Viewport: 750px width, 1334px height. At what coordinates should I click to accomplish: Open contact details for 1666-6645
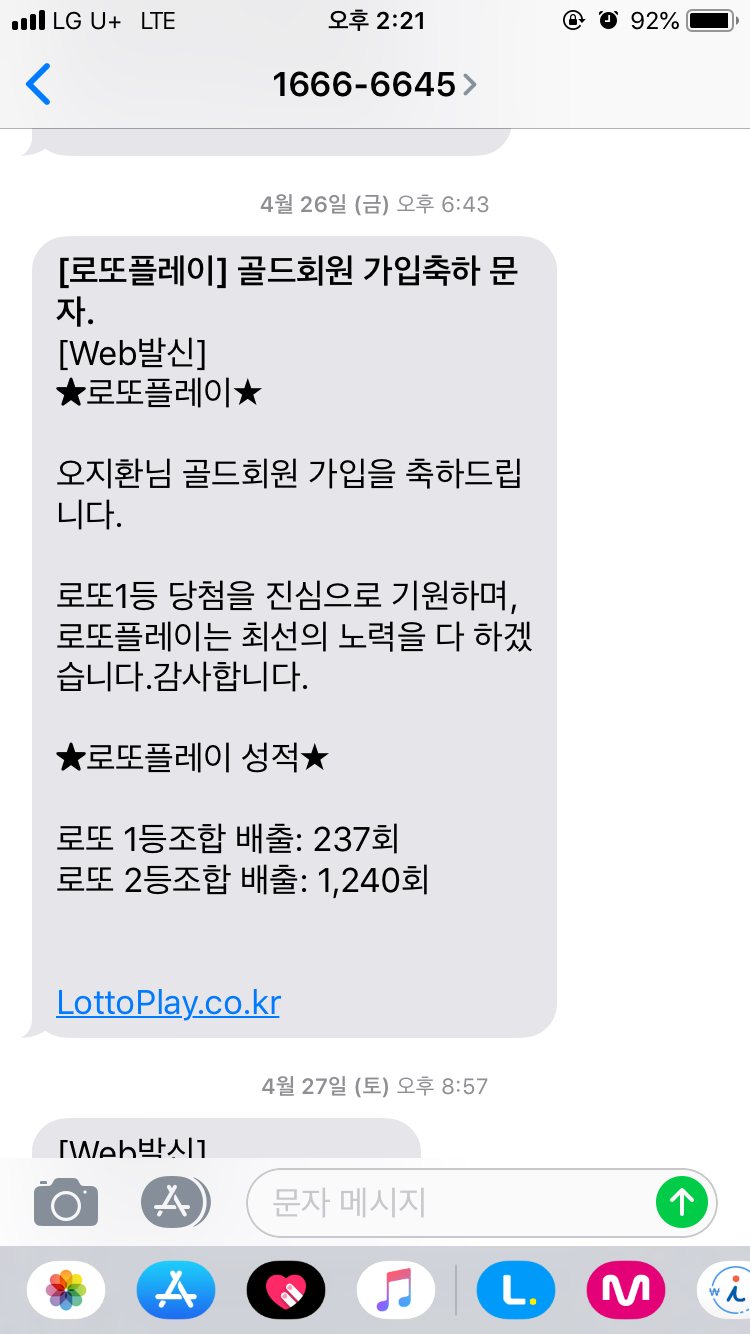click(374, 85)
